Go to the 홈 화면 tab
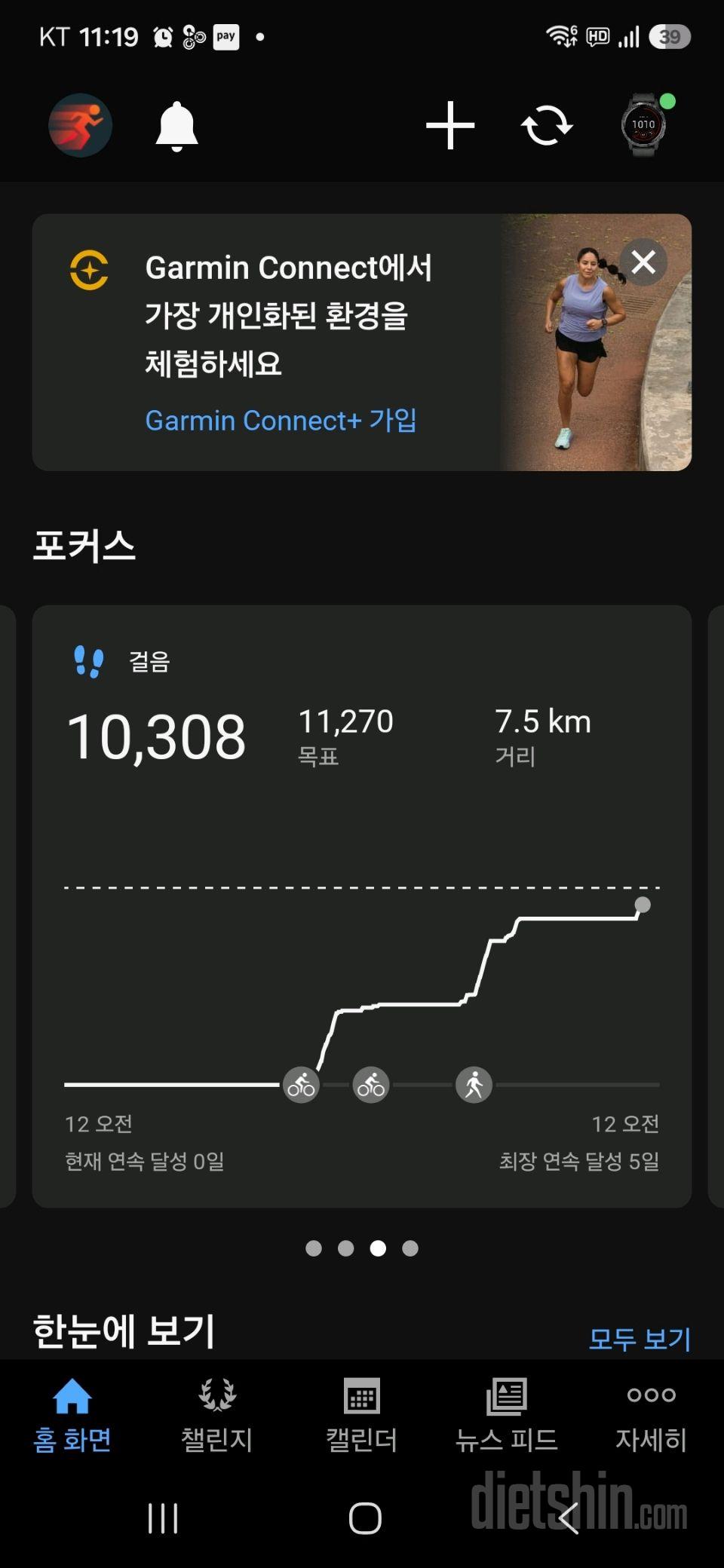The image size is (724, 1568). [72, 1416]
